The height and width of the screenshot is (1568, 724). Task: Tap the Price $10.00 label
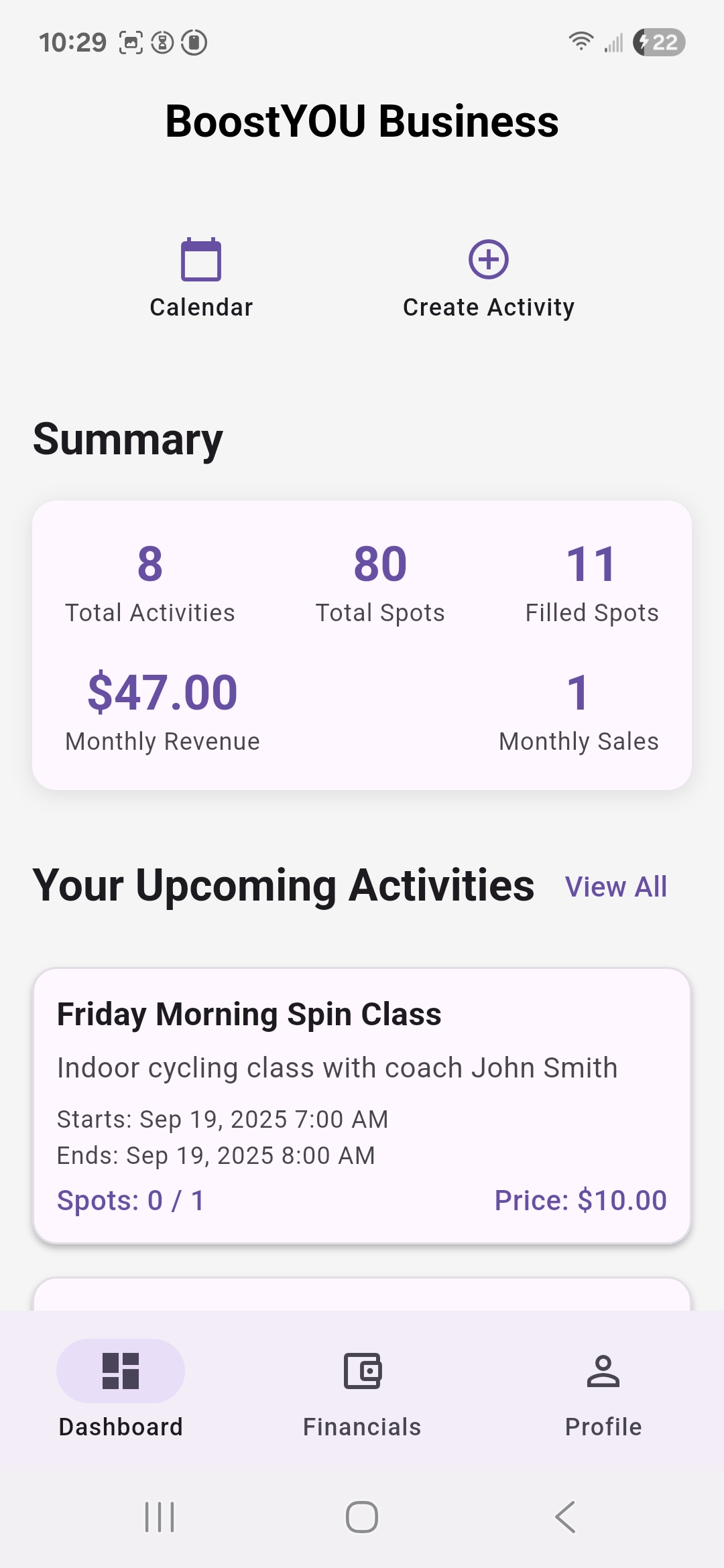(580, 1200)
